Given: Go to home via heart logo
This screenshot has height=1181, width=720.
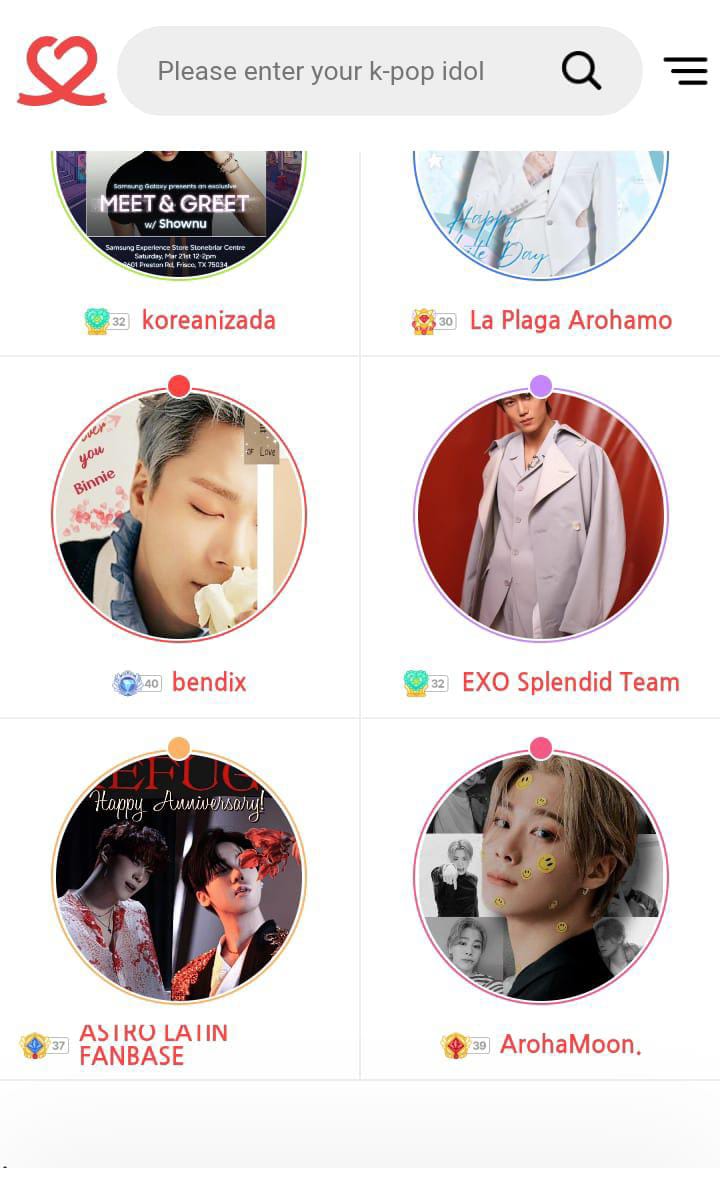Looking at the screenshot, I should coord(62,71).
